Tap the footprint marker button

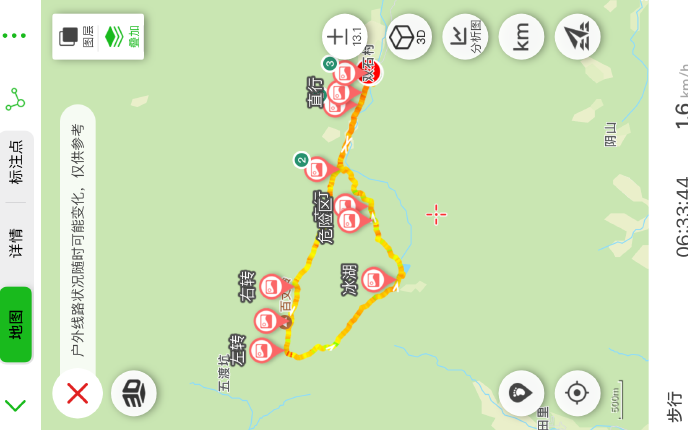tap(521, 393)
